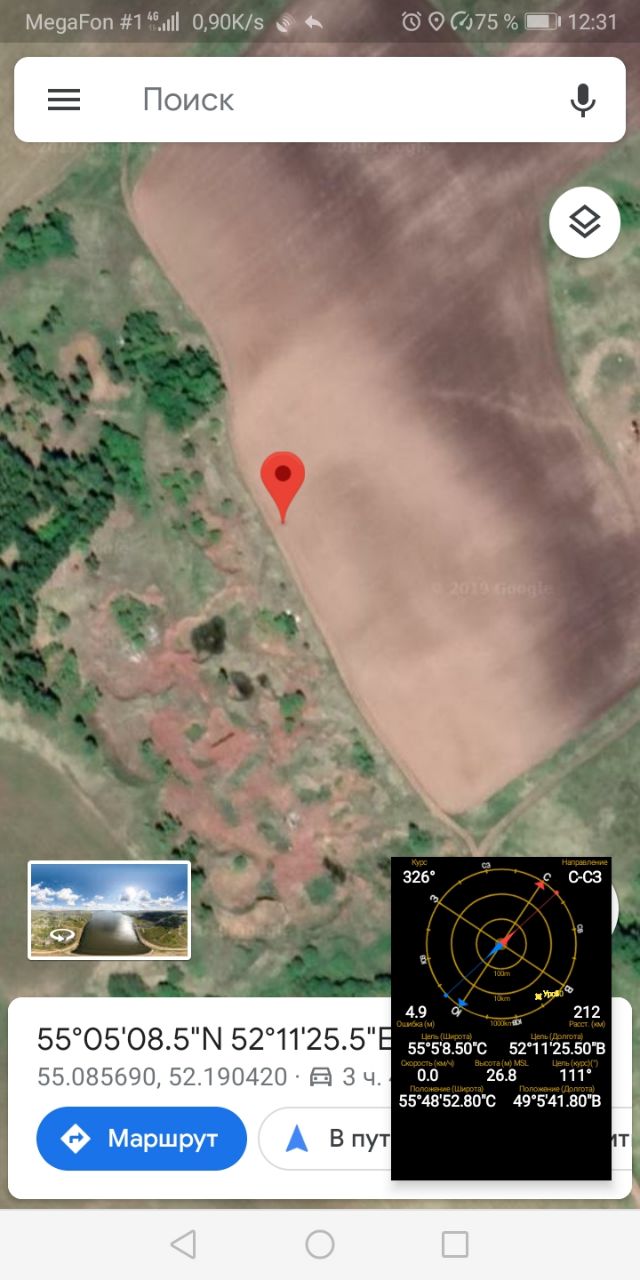Start navigation with В путь
The width and height of the screenshot is (640, 1280).
point(325,1138)
